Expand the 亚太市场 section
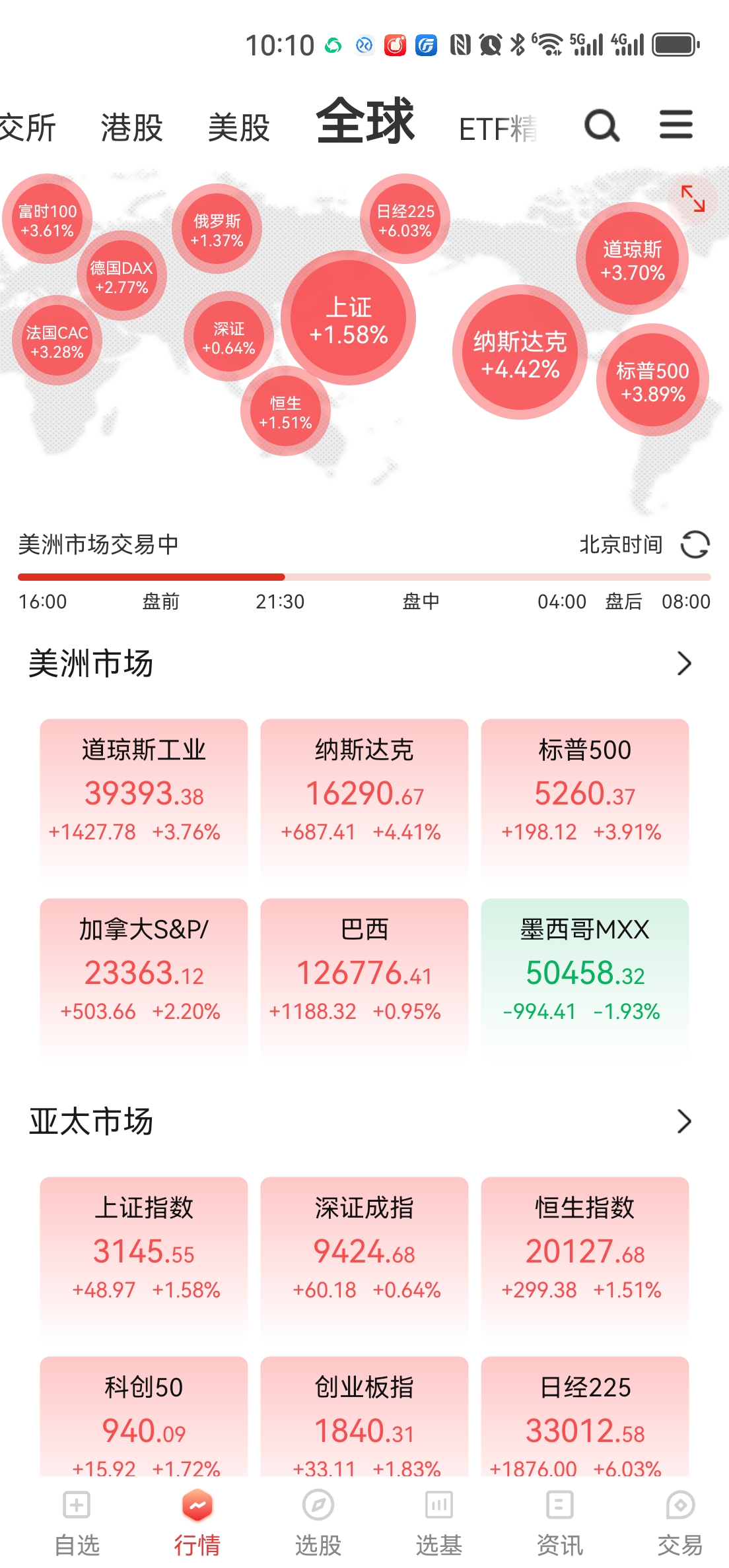 click(x=684, y=1121)
